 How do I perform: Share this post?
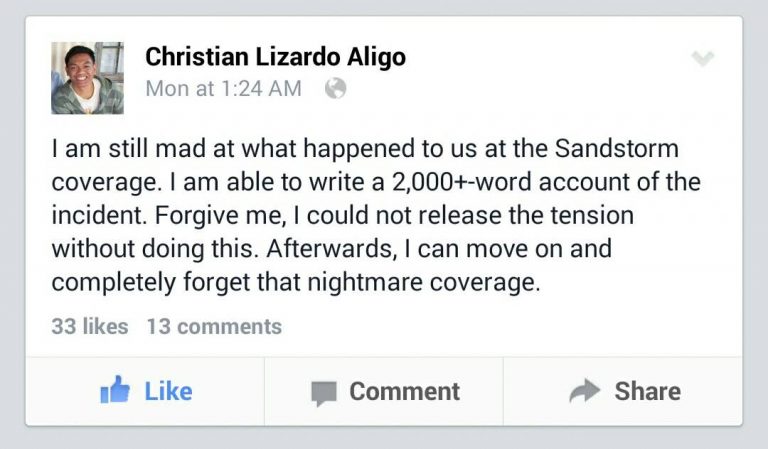pos(624,391)
